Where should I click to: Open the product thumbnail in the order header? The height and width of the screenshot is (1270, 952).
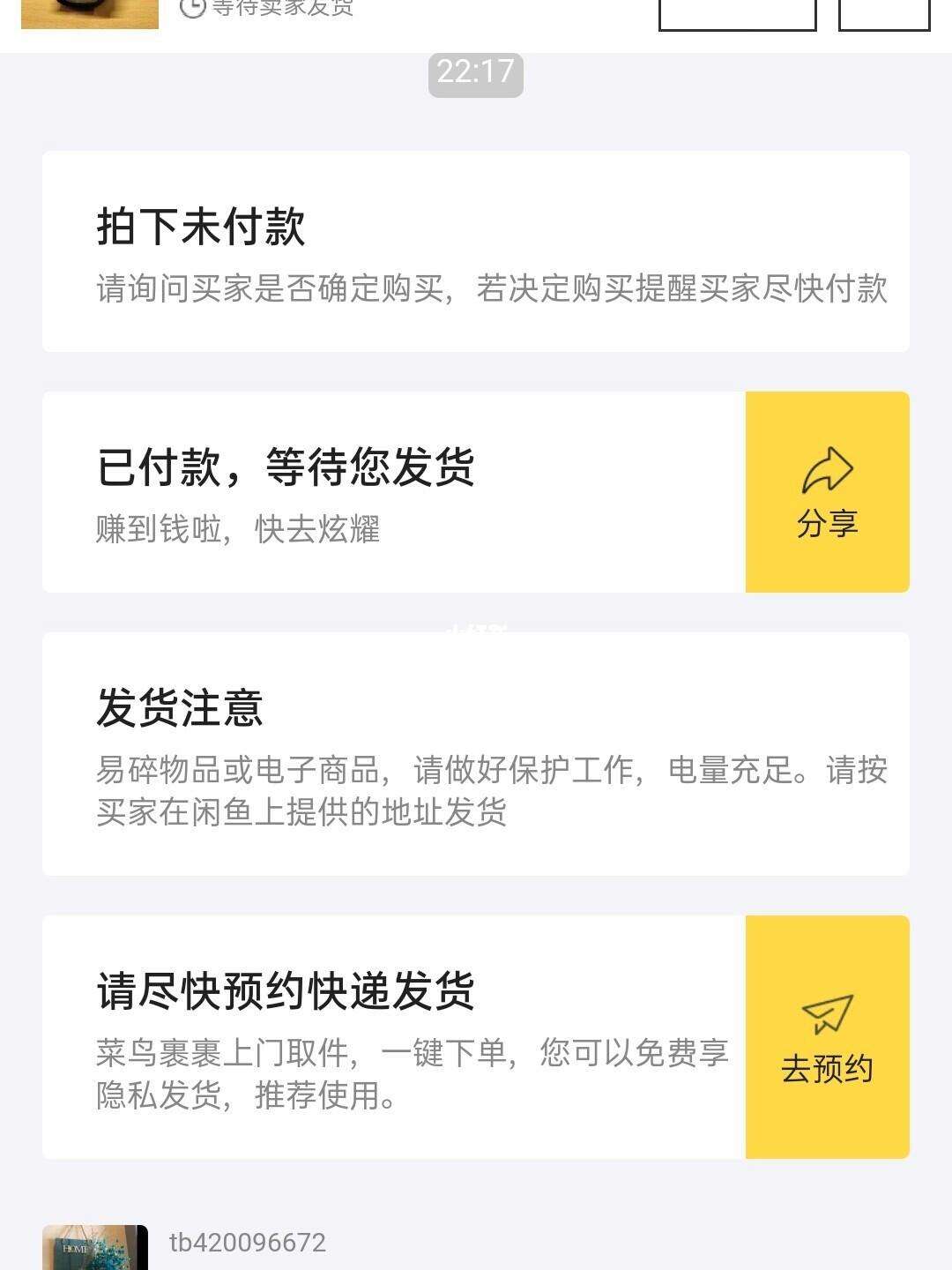click(89, 13)
